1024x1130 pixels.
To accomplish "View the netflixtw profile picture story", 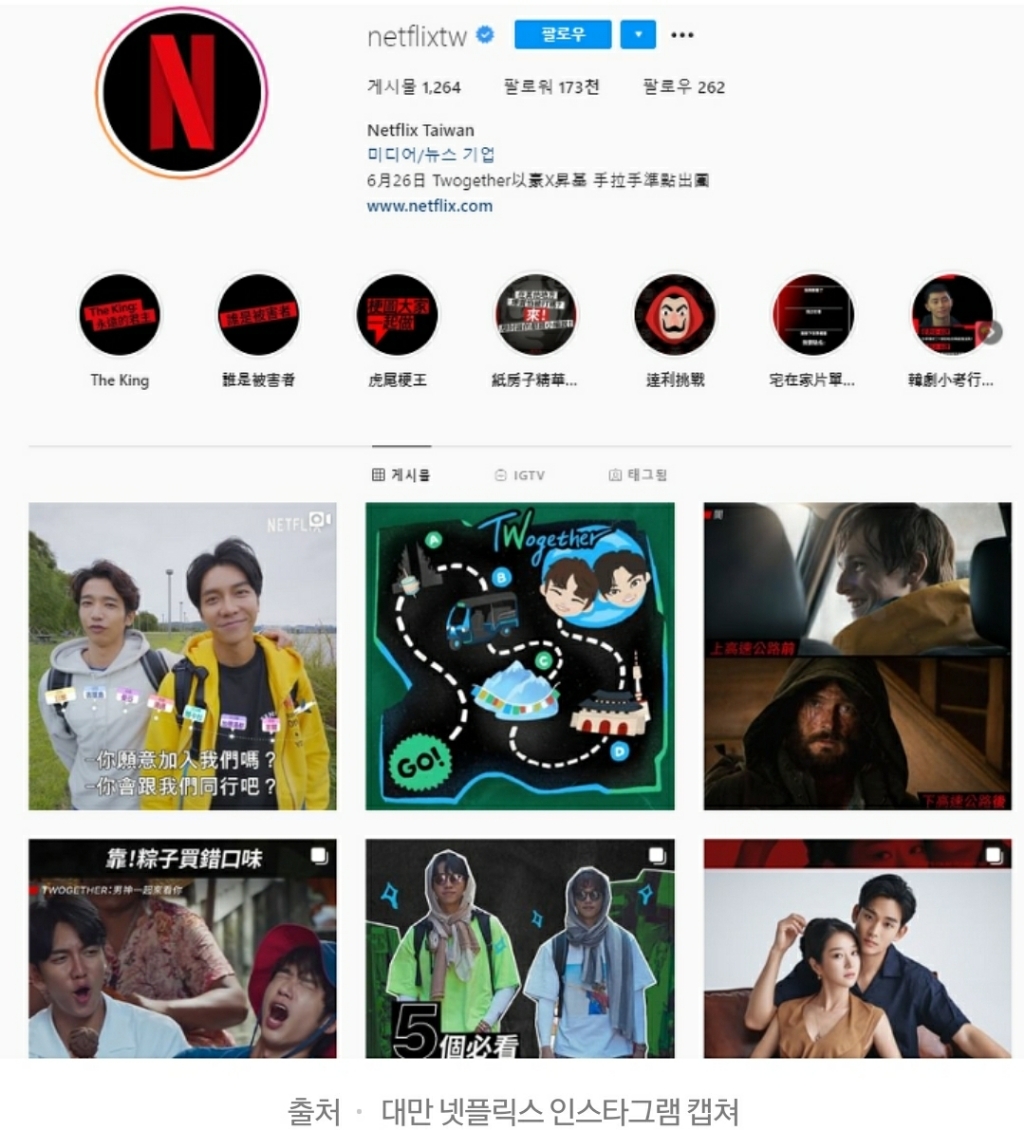I will click(x=182, y=92).
